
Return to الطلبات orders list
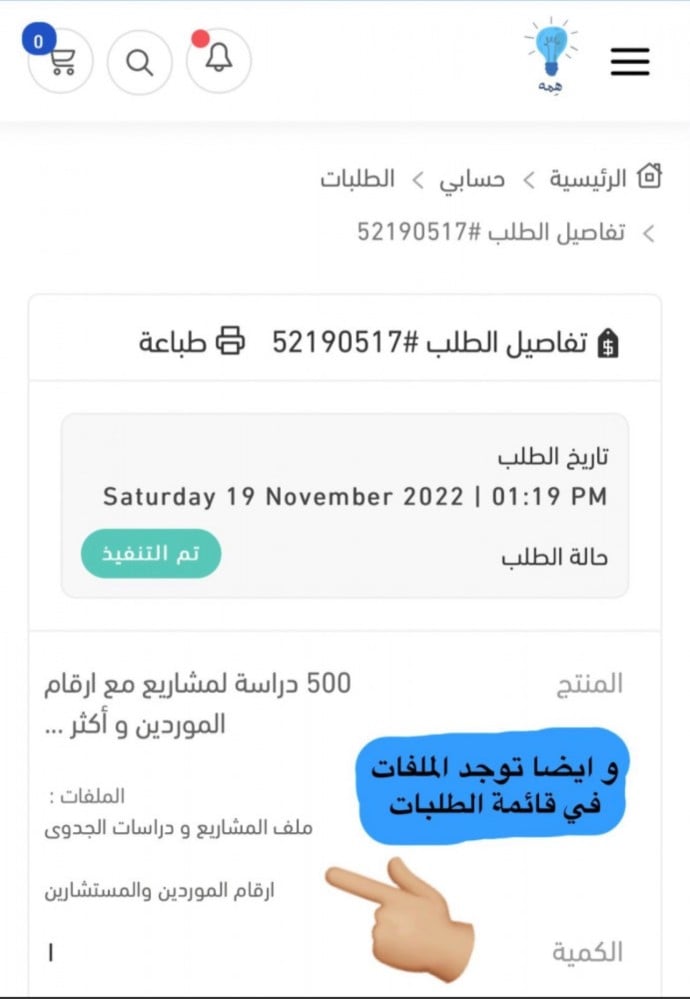pyautogui.click(x=358, y=180)
